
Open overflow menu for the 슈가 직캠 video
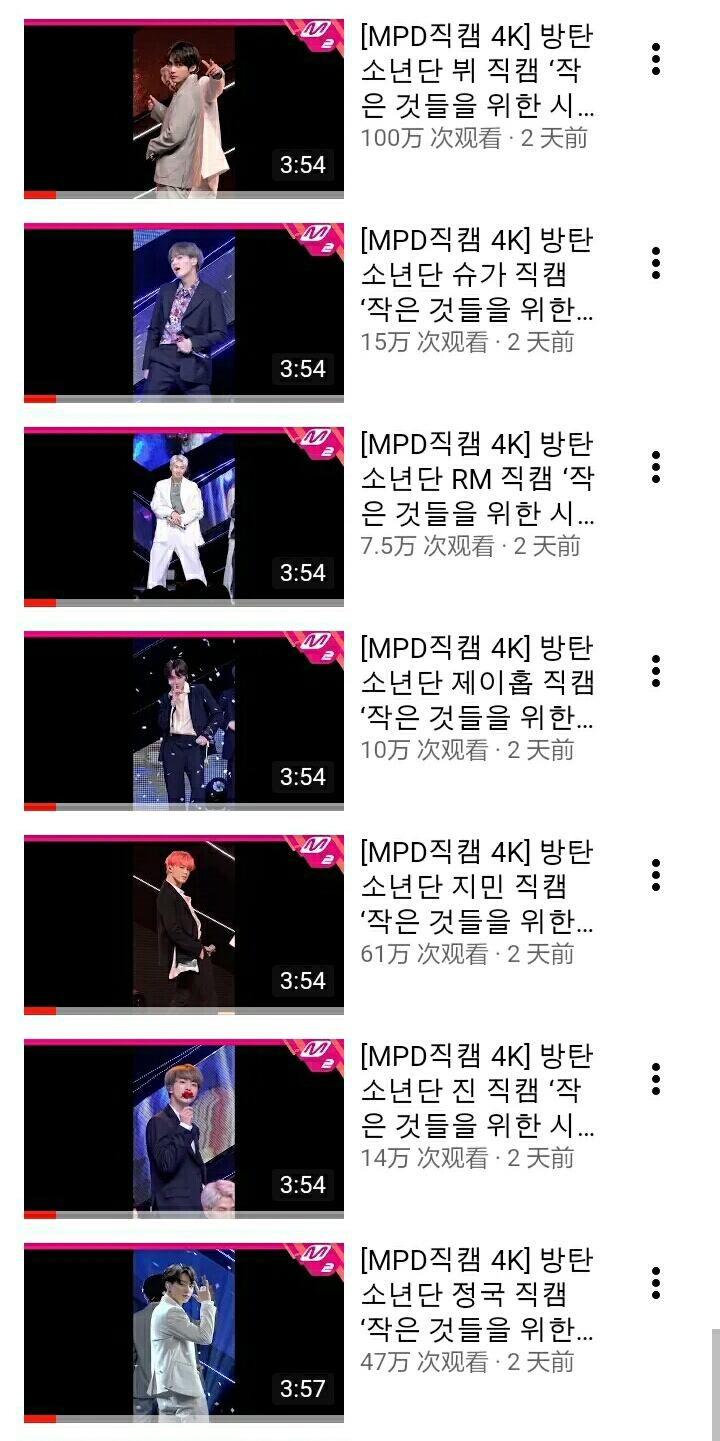(x=656, y=263)
